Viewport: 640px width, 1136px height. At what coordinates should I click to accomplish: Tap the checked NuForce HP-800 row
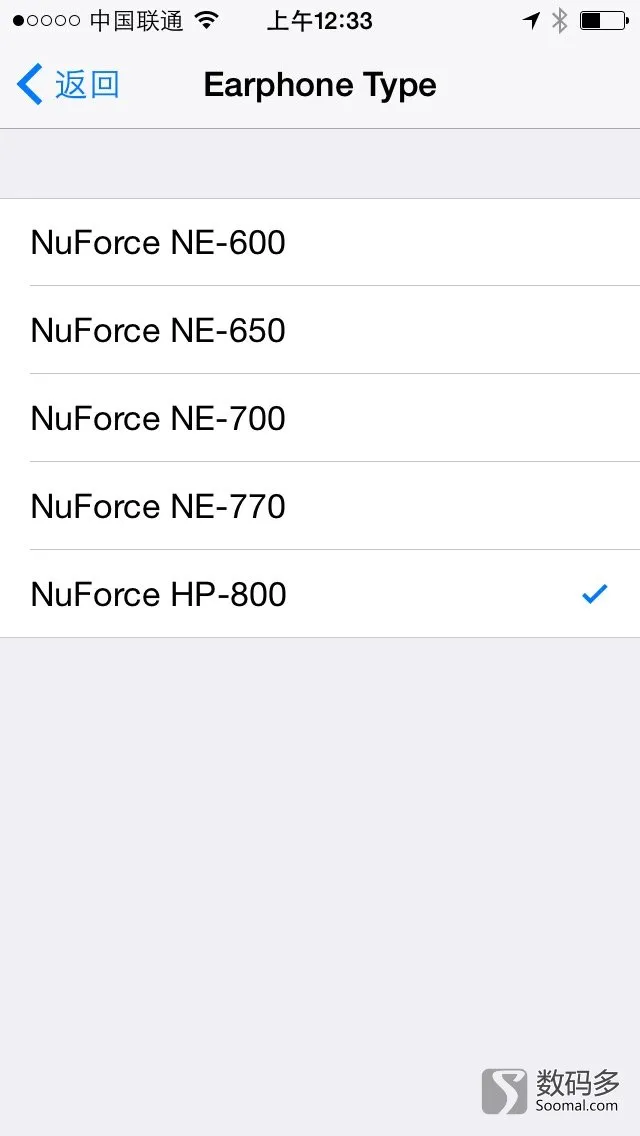(320, 594)
